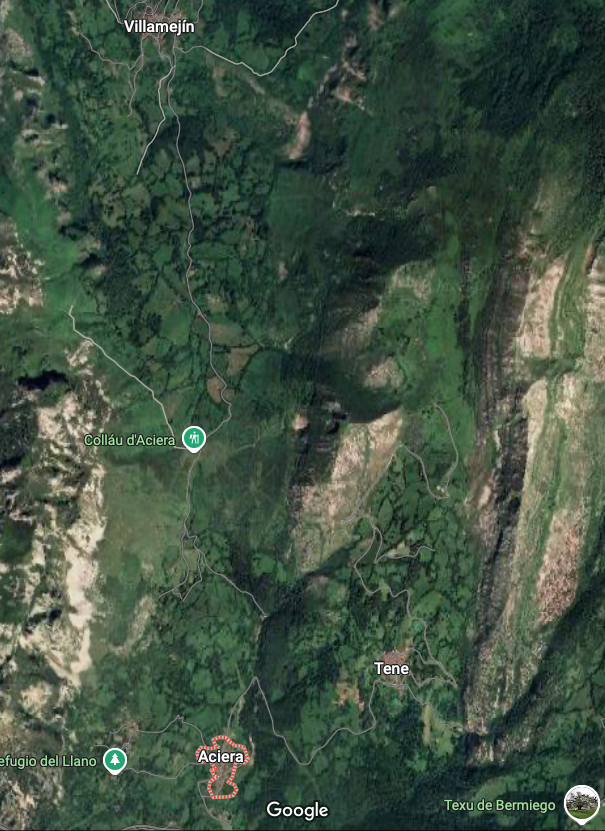This screenshot has height=831, width=605.
Task: Open the Texu de Bermiego photo marker
Action: click(x=580, y=802)
